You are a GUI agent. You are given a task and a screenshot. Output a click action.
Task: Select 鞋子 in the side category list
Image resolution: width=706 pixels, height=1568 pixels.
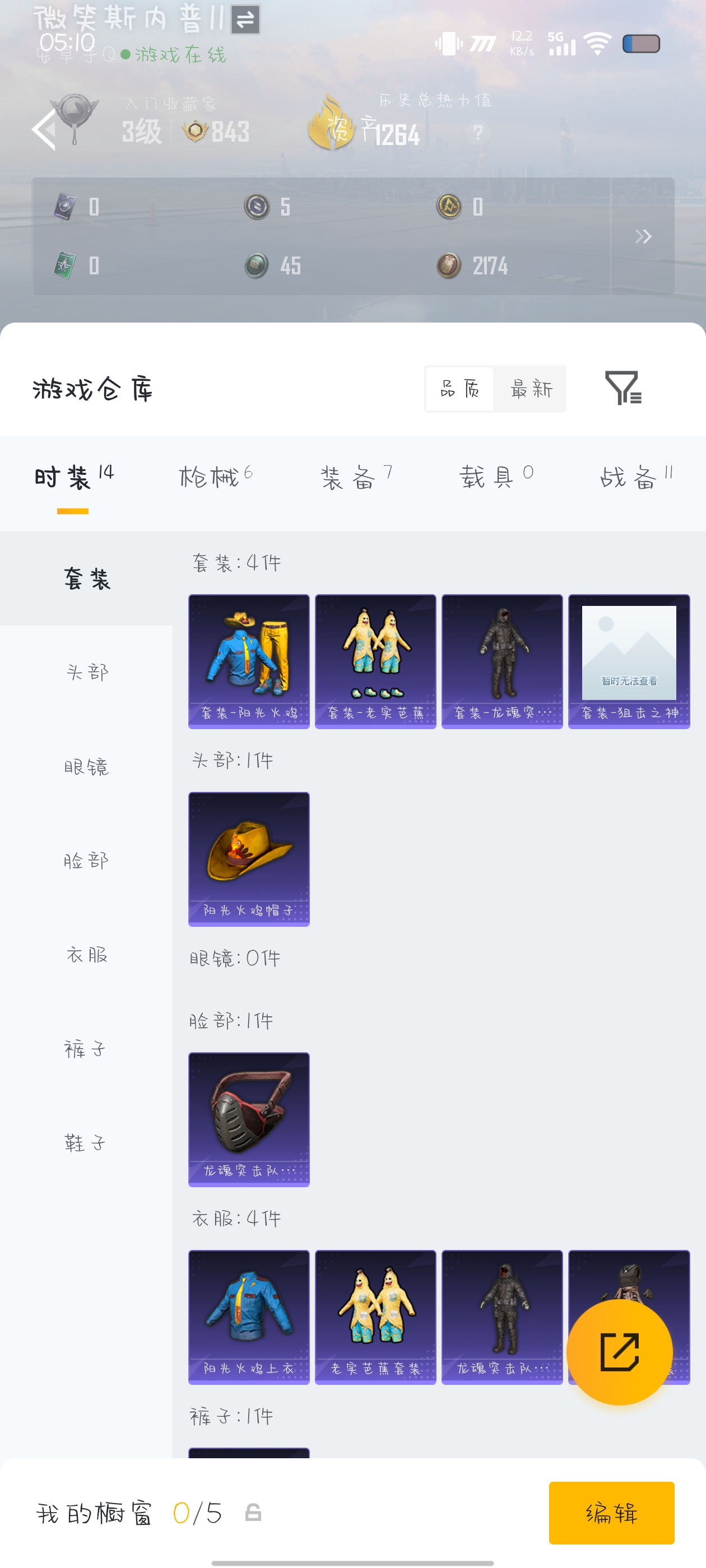pos(86,1143)
